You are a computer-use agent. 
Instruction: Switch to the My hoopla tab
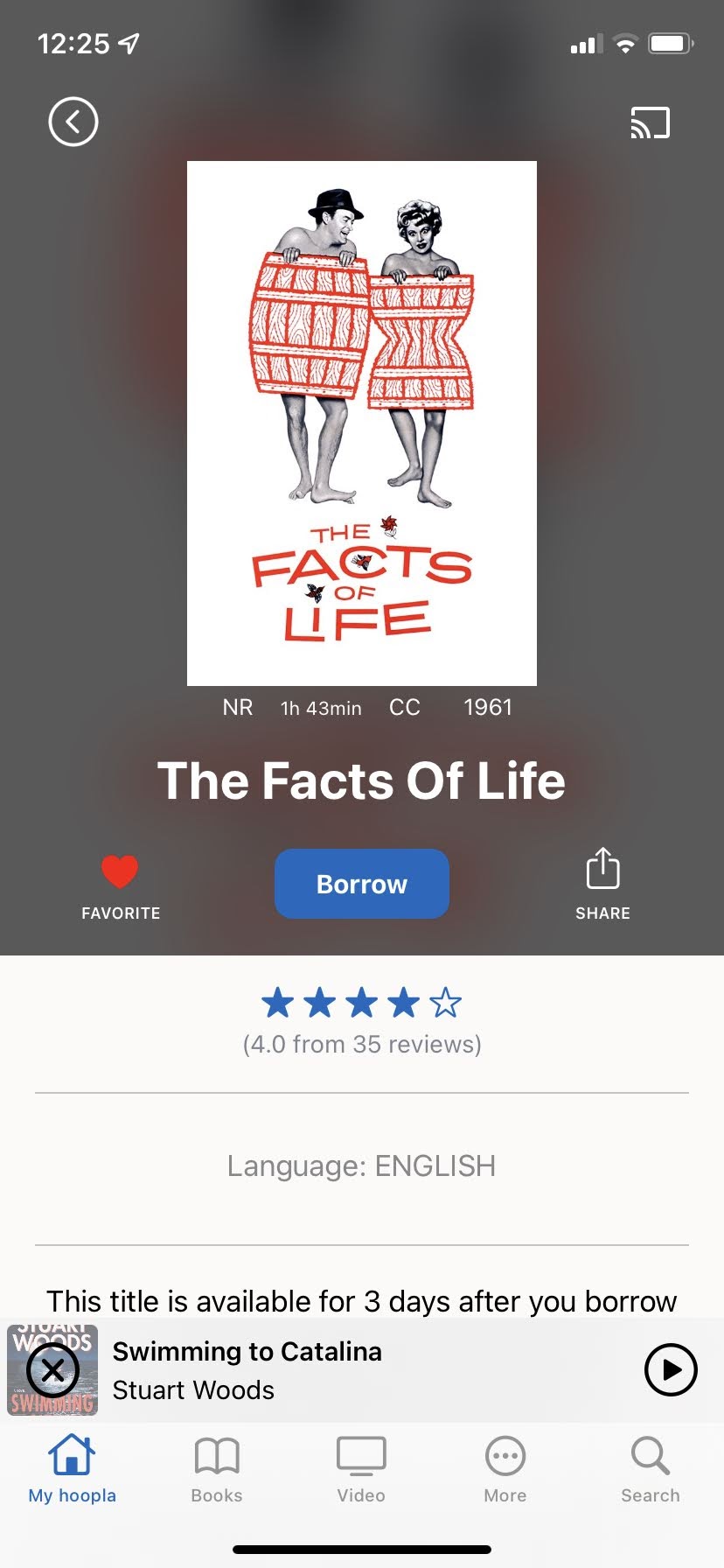point(72,1470)
